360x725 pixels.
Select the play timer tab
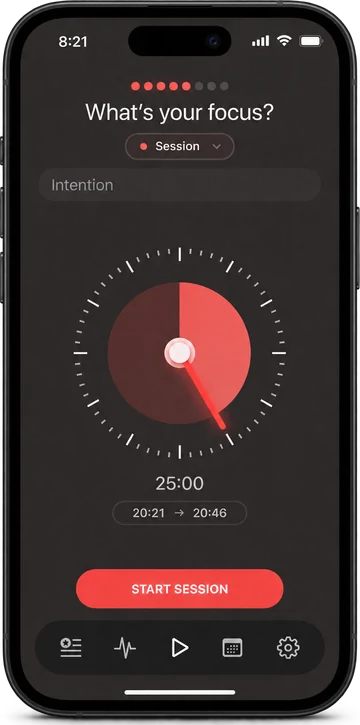tap(179, 647)
